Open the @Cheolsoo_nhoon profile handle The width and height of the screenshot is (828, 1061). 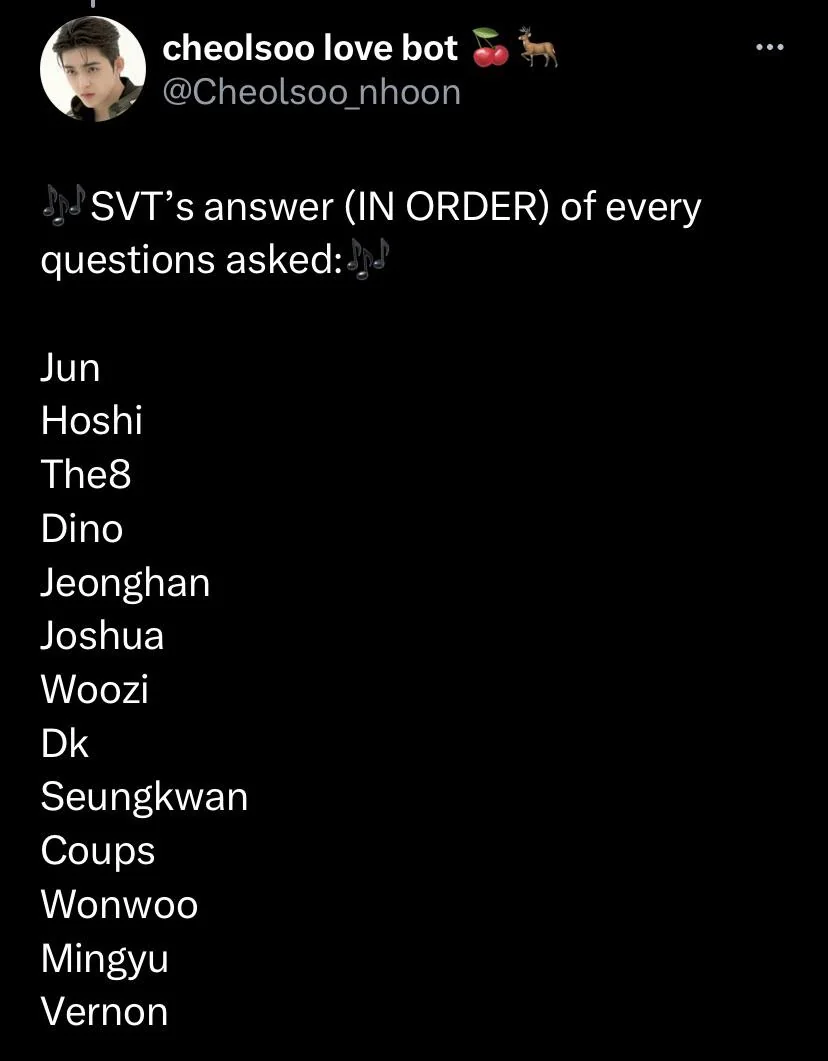point(312,91)
